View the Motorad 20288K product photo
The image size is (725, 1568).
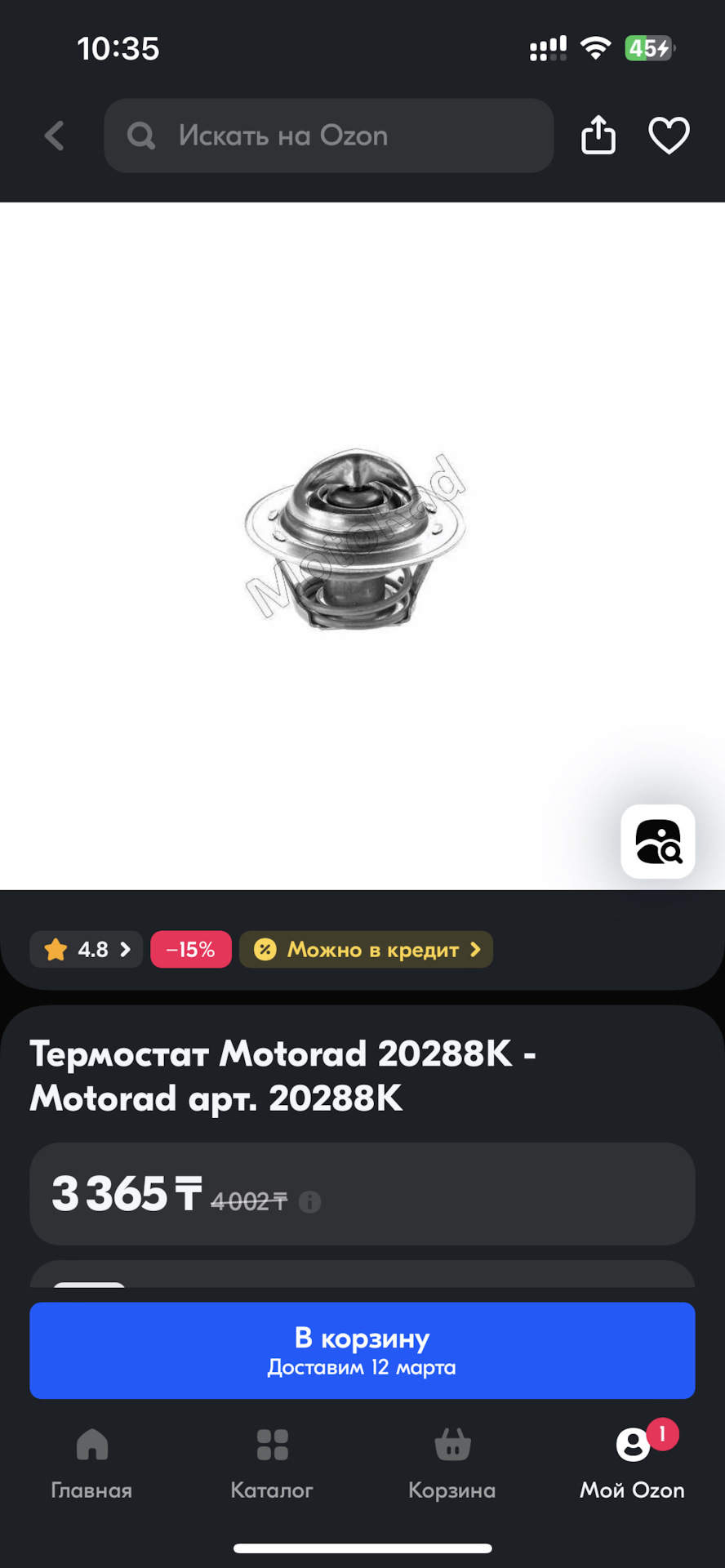point(356,543)
